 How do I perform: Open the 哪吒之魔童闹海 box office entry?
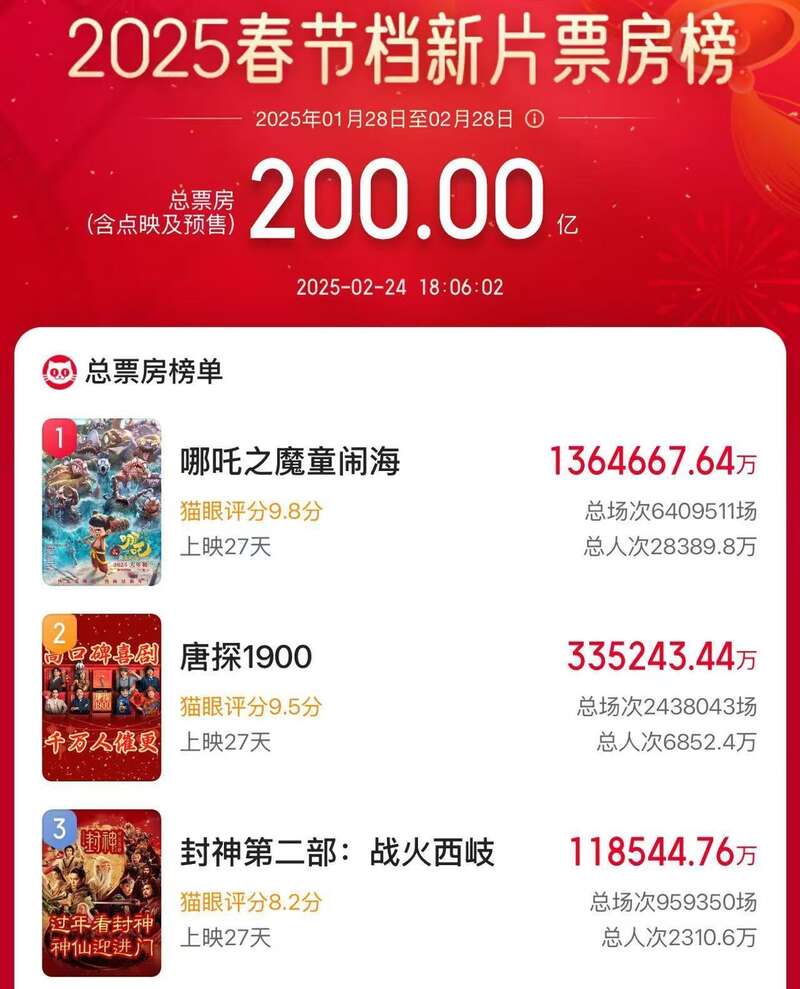pos(290,462)
